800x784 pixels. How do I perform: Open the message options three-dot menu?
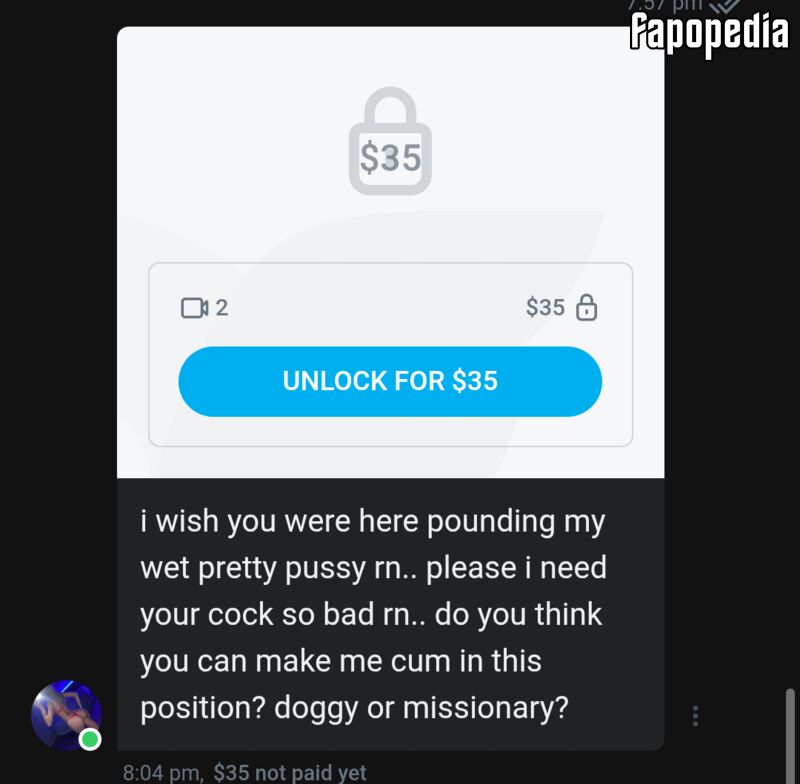tap(695, 716)
